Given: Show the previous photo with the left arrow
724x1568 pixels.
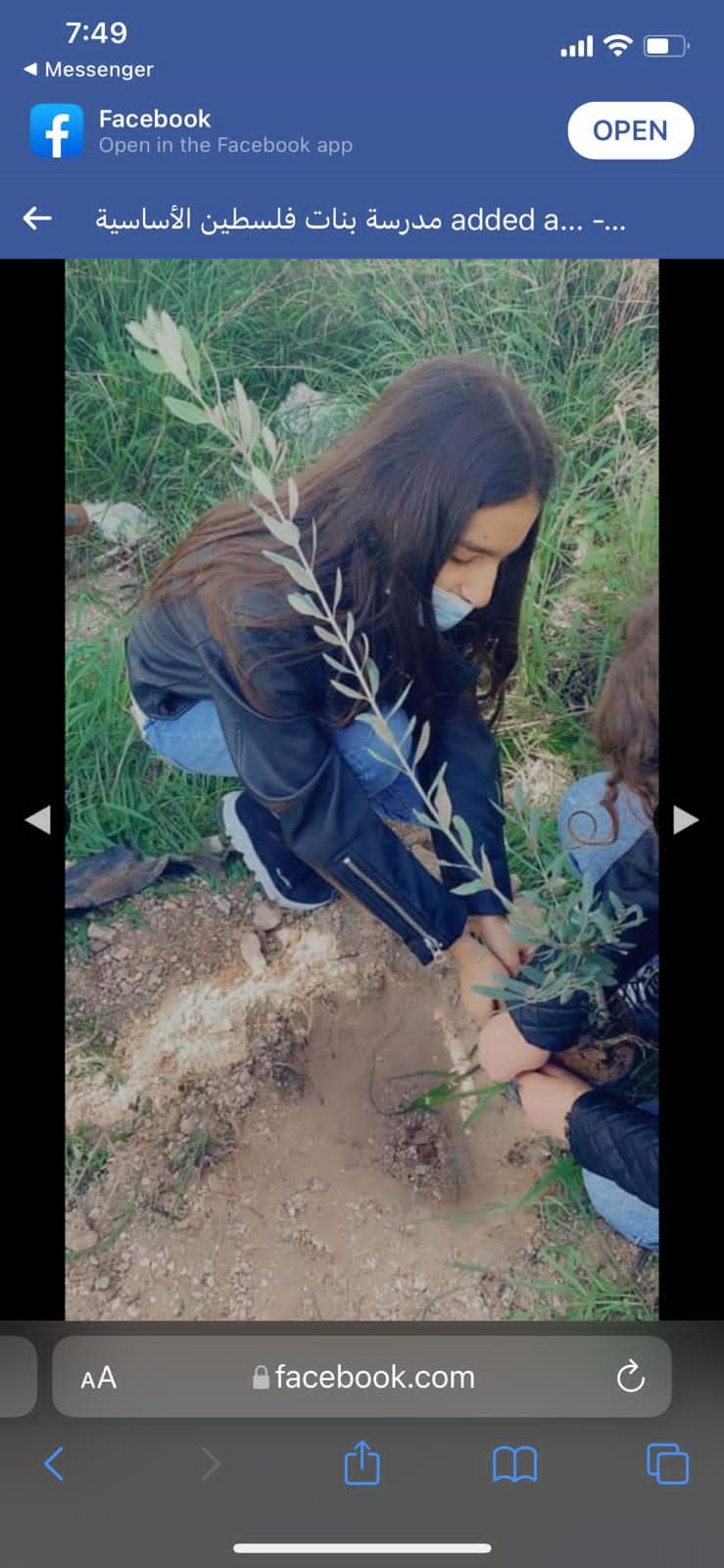Looking at the screenshot, I should click(x=37, y=819).
